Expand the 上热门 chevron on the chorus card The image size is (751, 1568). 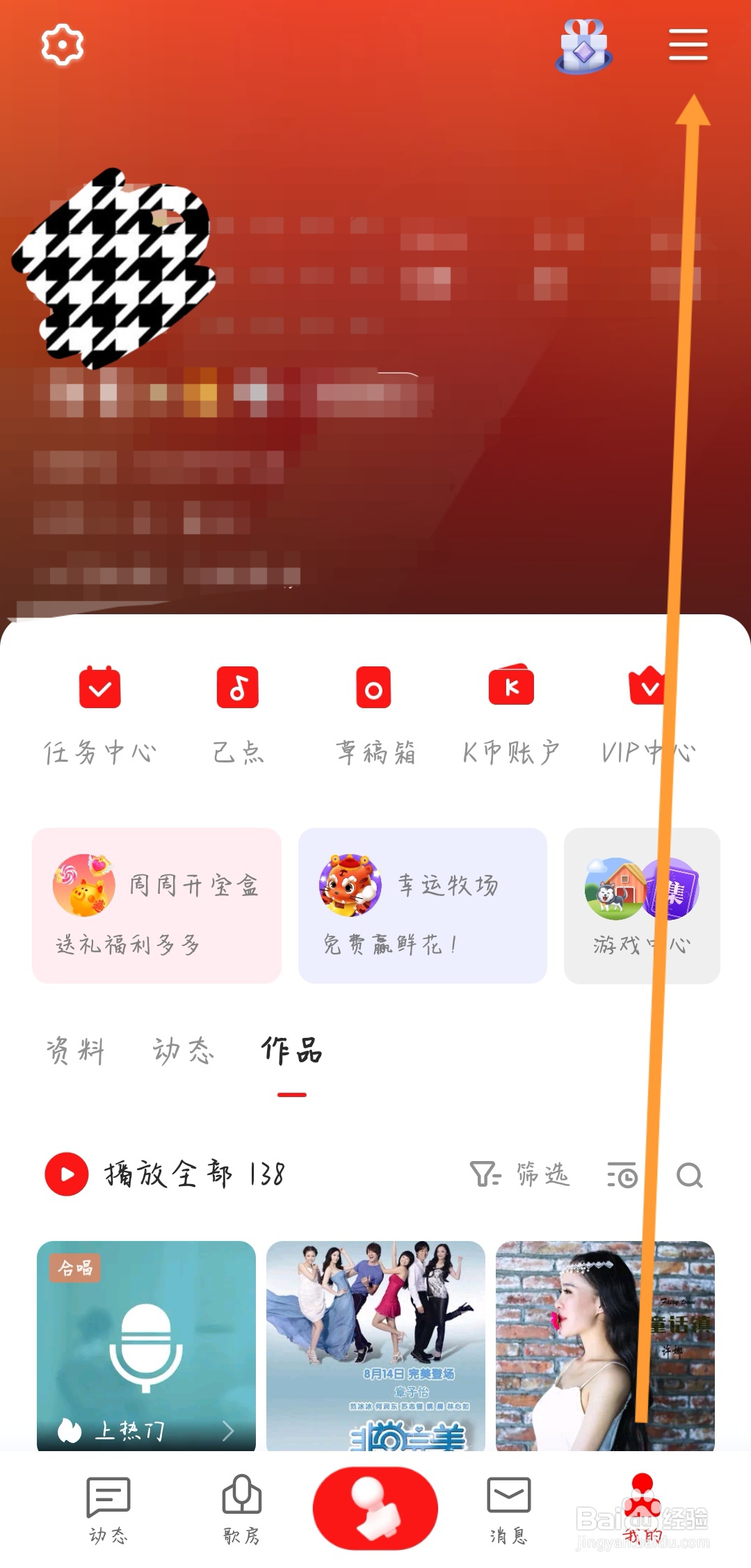click(229, 1432)
